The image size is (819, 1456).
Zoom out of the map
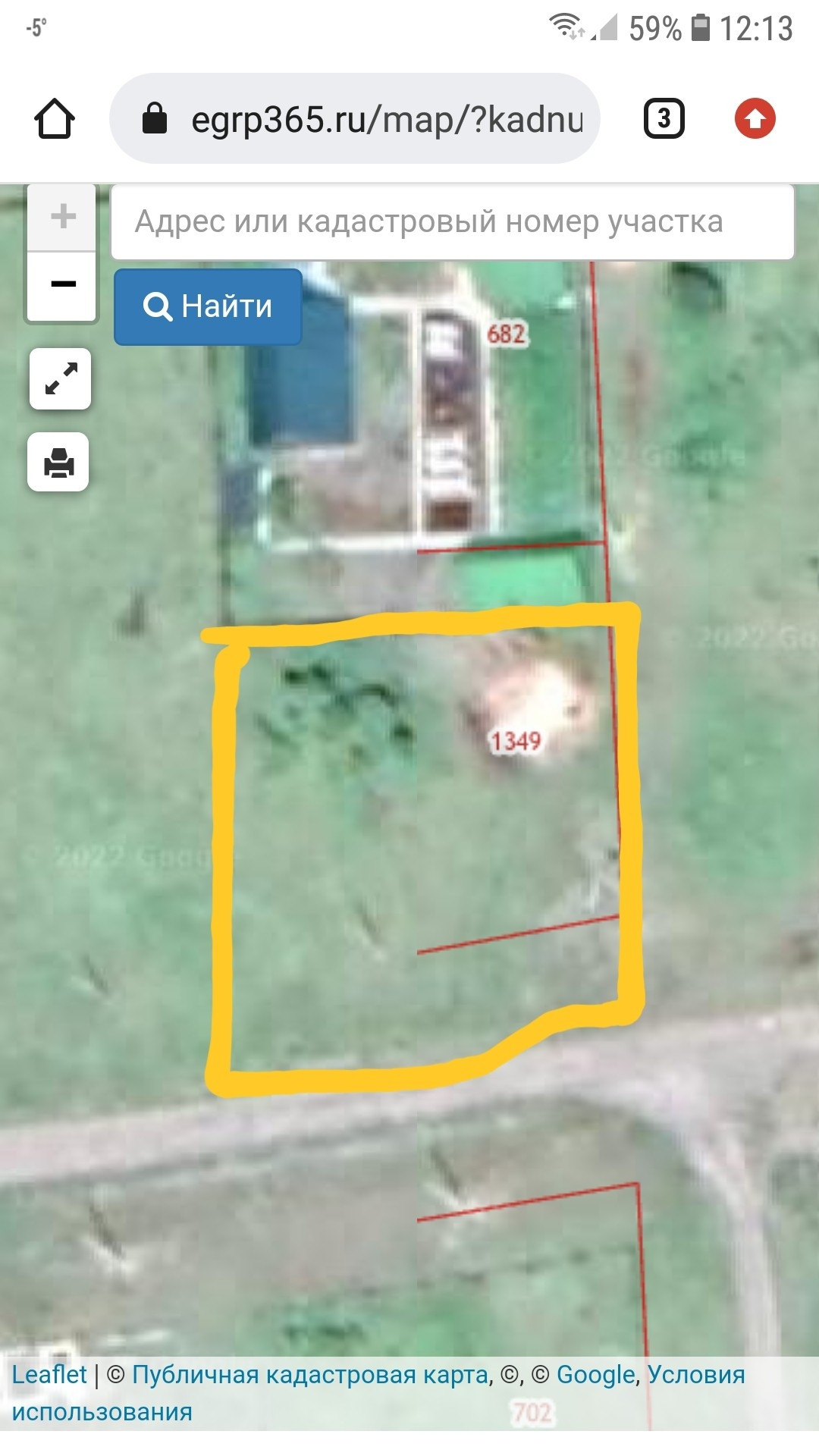[x=62, y=285]
